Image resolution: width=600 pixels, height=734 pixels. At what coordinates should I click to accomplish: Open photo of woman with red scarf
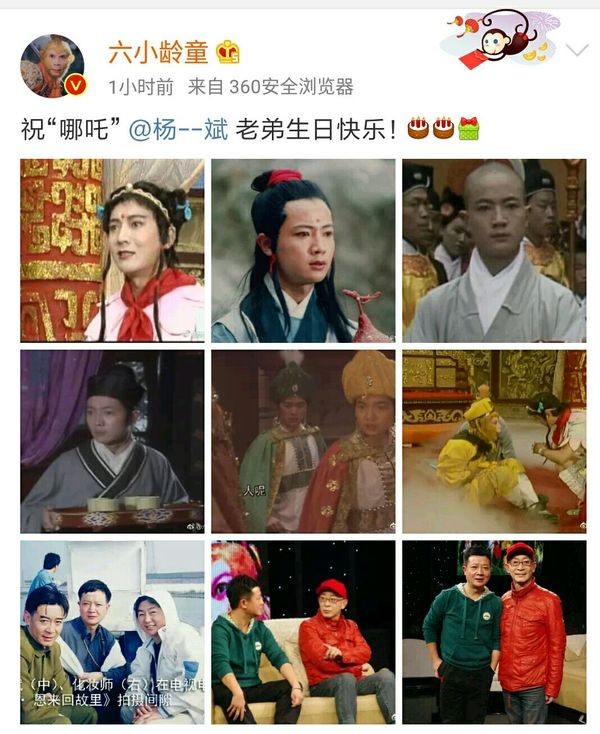pyautogui.click(x=112, y=250)
